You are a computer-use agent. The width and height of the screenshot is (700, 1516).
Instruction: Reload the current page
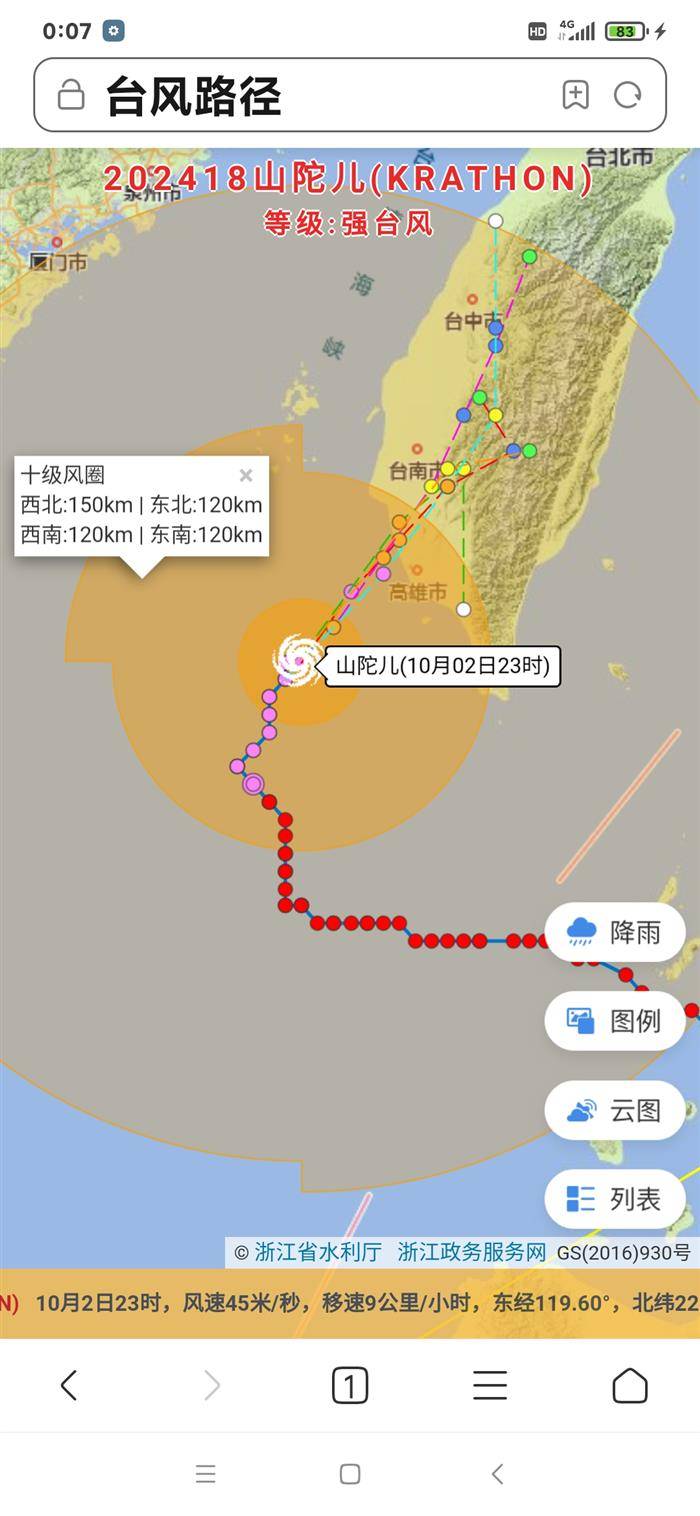628,96
